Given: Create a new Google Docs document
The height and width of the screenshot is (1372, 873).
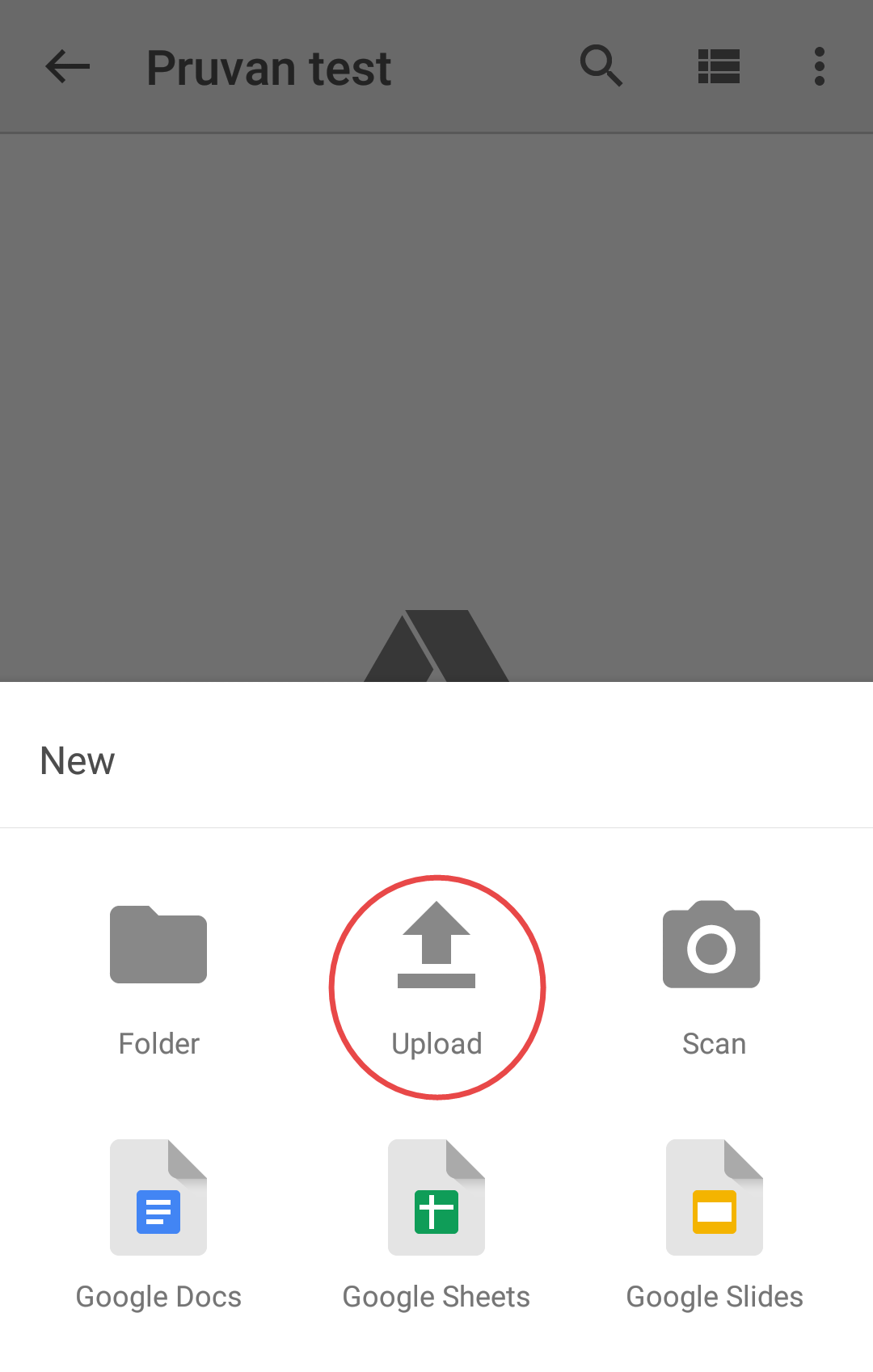Looking at the screenshot, I should tap(158, 1224).
